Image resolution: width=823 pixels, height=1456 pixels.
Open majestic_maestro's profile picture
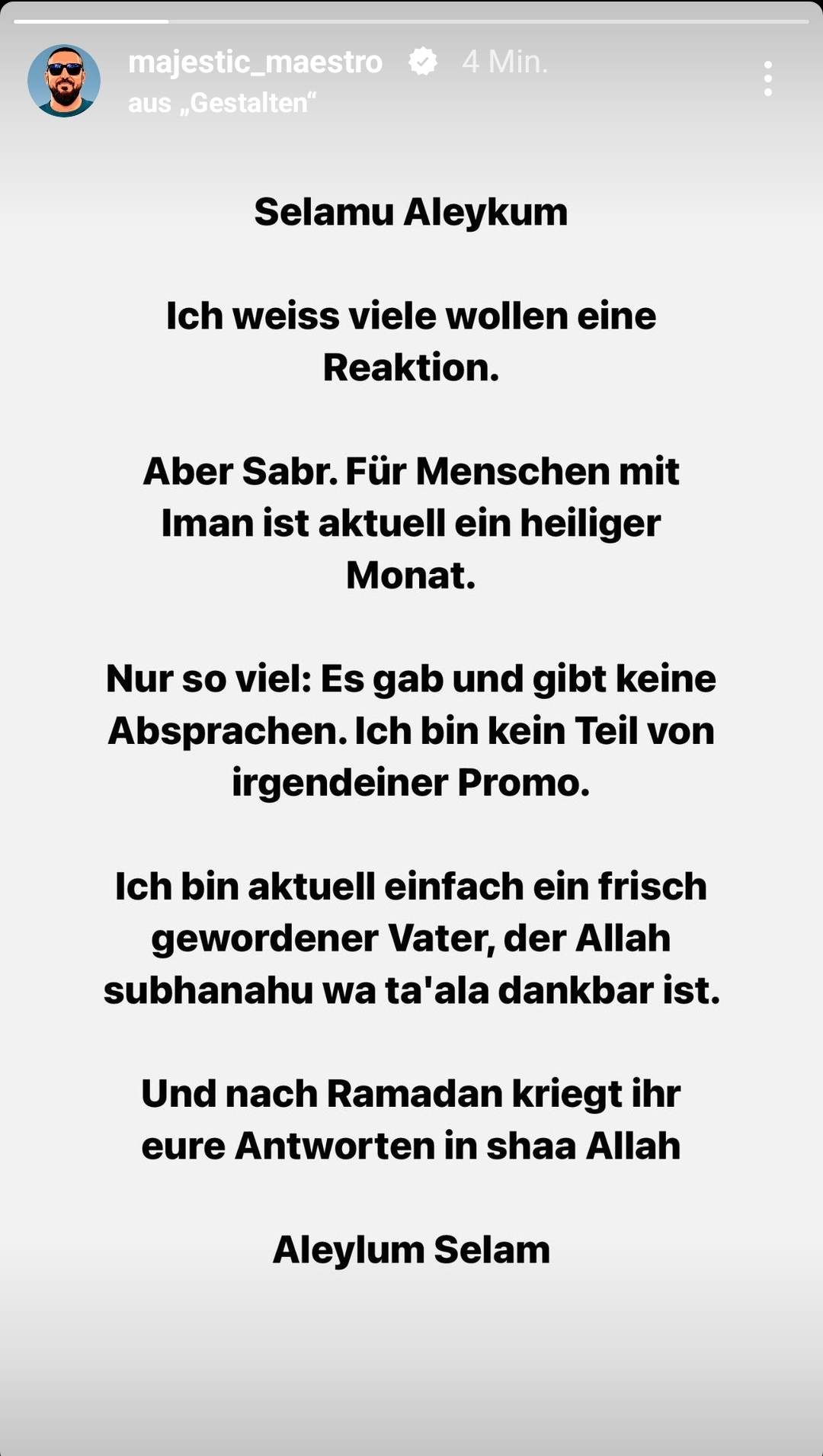point(64,80)
